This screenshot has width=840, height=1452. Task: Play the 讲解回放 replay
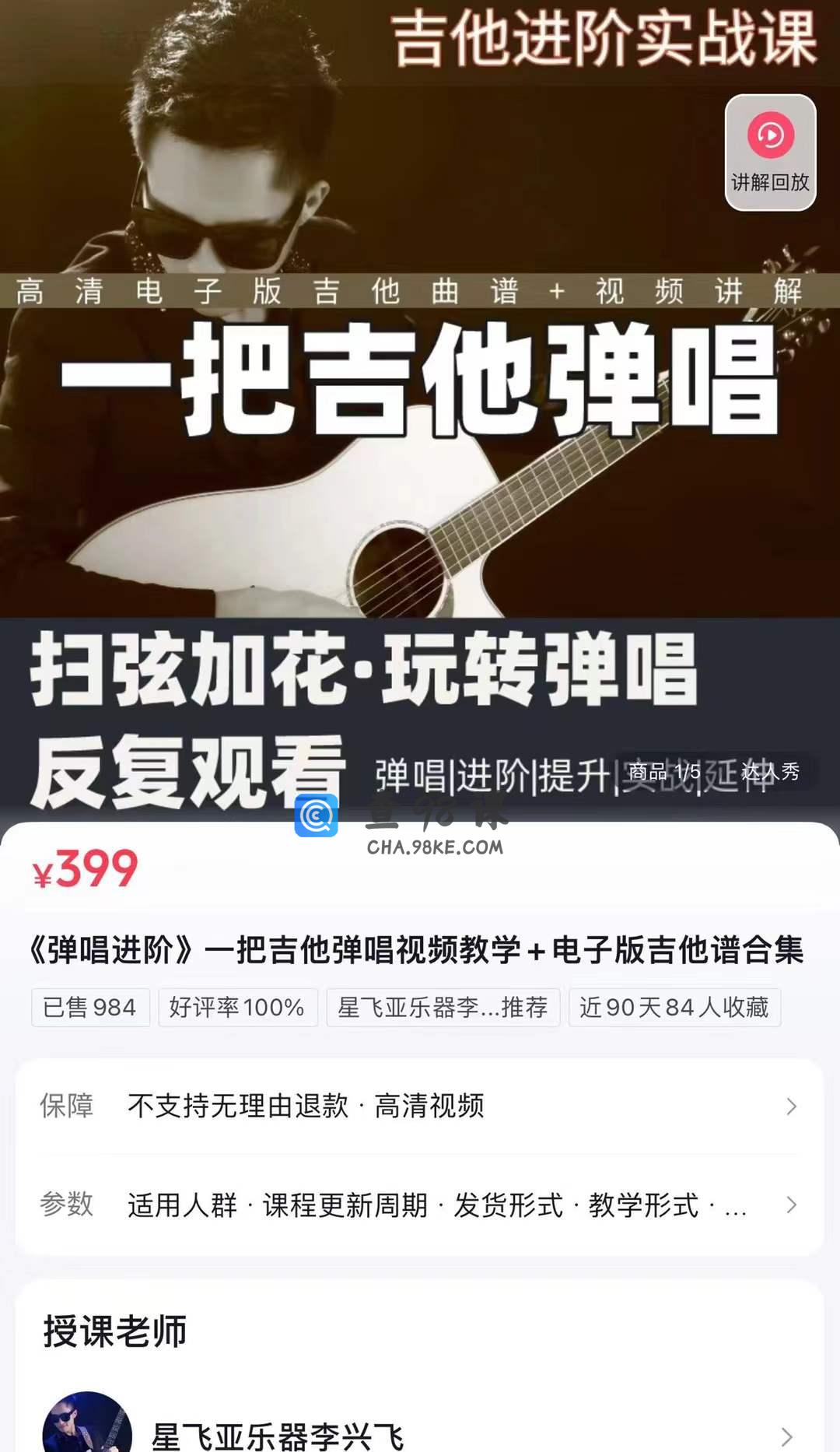[770, 153]
